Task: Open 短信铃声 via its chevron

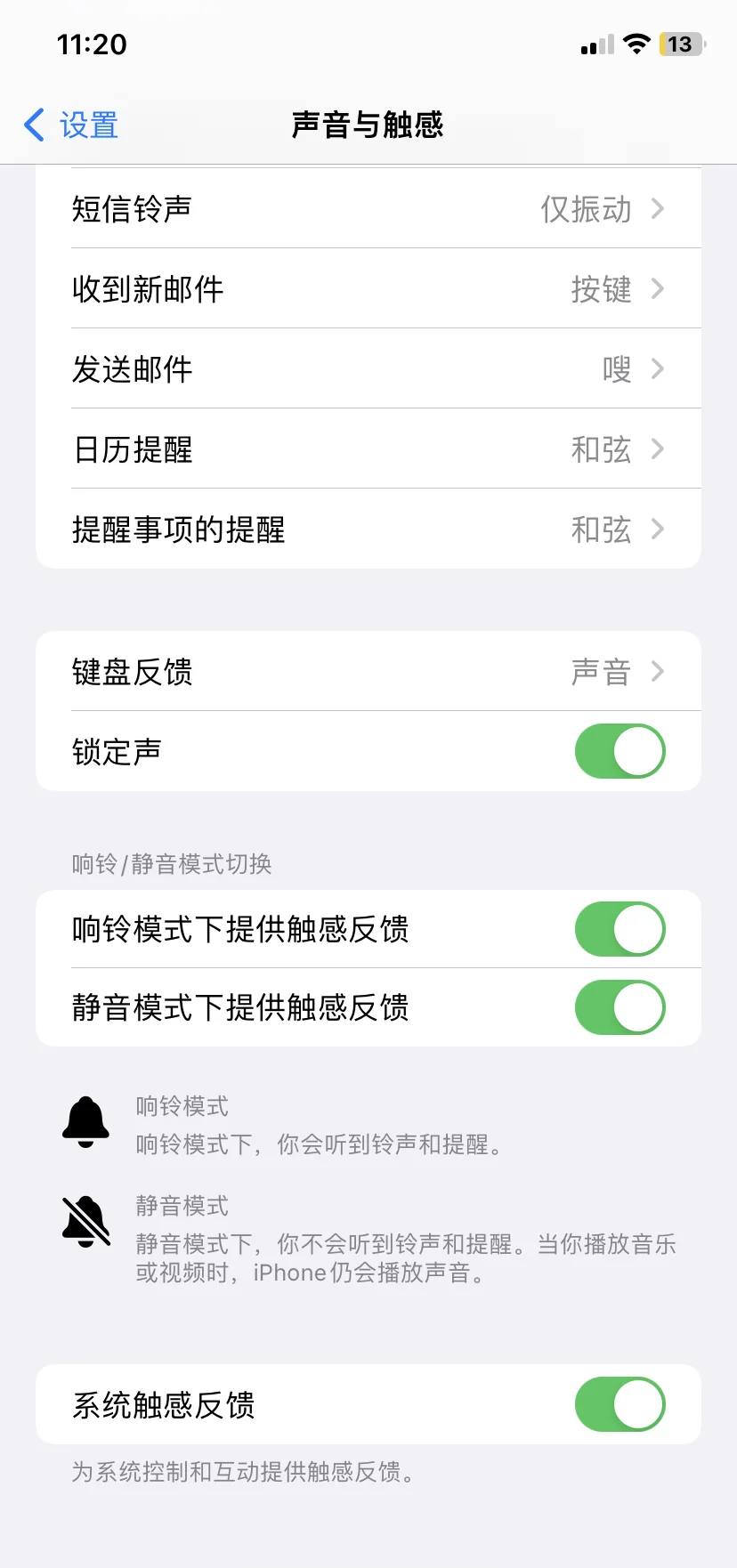Action: coord(658,209)
